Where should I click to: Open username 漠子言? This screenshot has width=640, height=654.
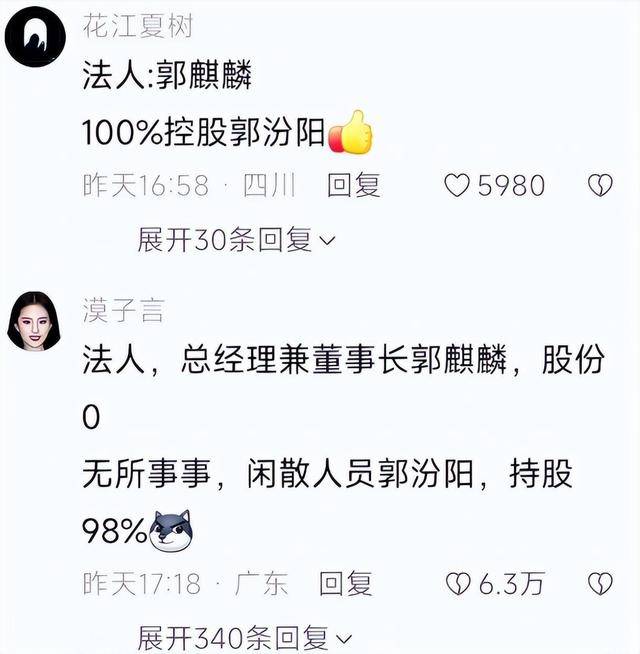pyautogui.click(x=123, y=310)
